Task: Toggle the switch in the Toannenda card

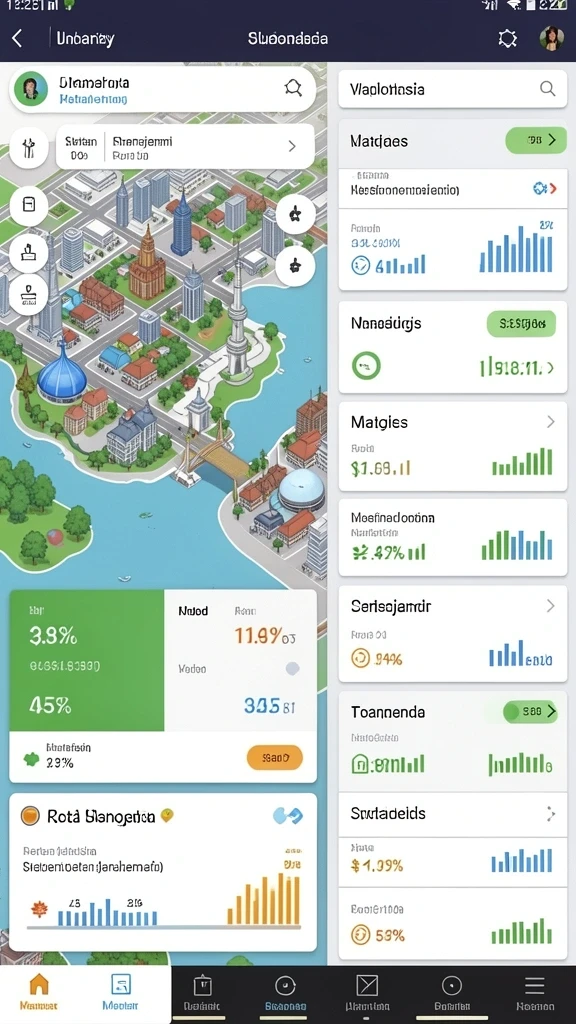Action: tap(530, 711)
